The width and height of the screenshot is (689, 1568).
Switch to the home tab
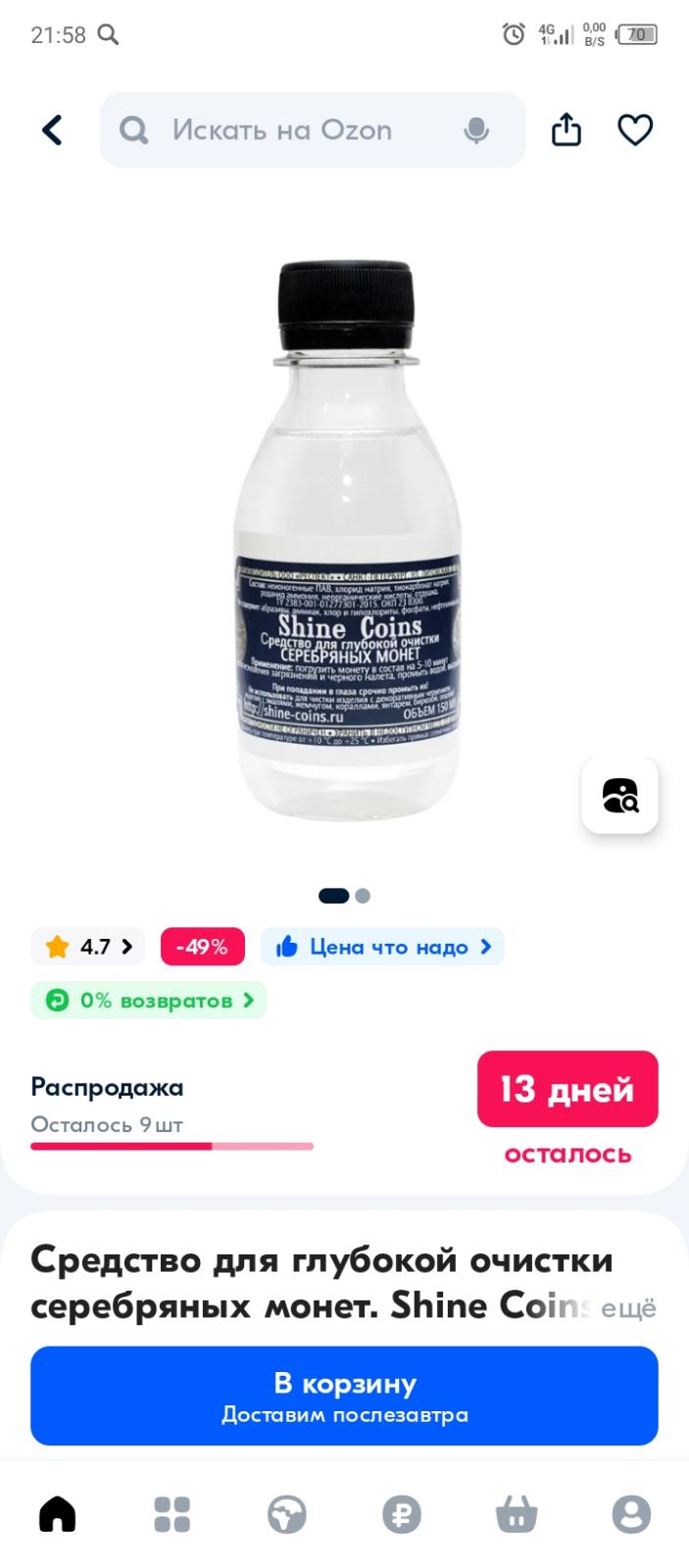click(57, 1515)
